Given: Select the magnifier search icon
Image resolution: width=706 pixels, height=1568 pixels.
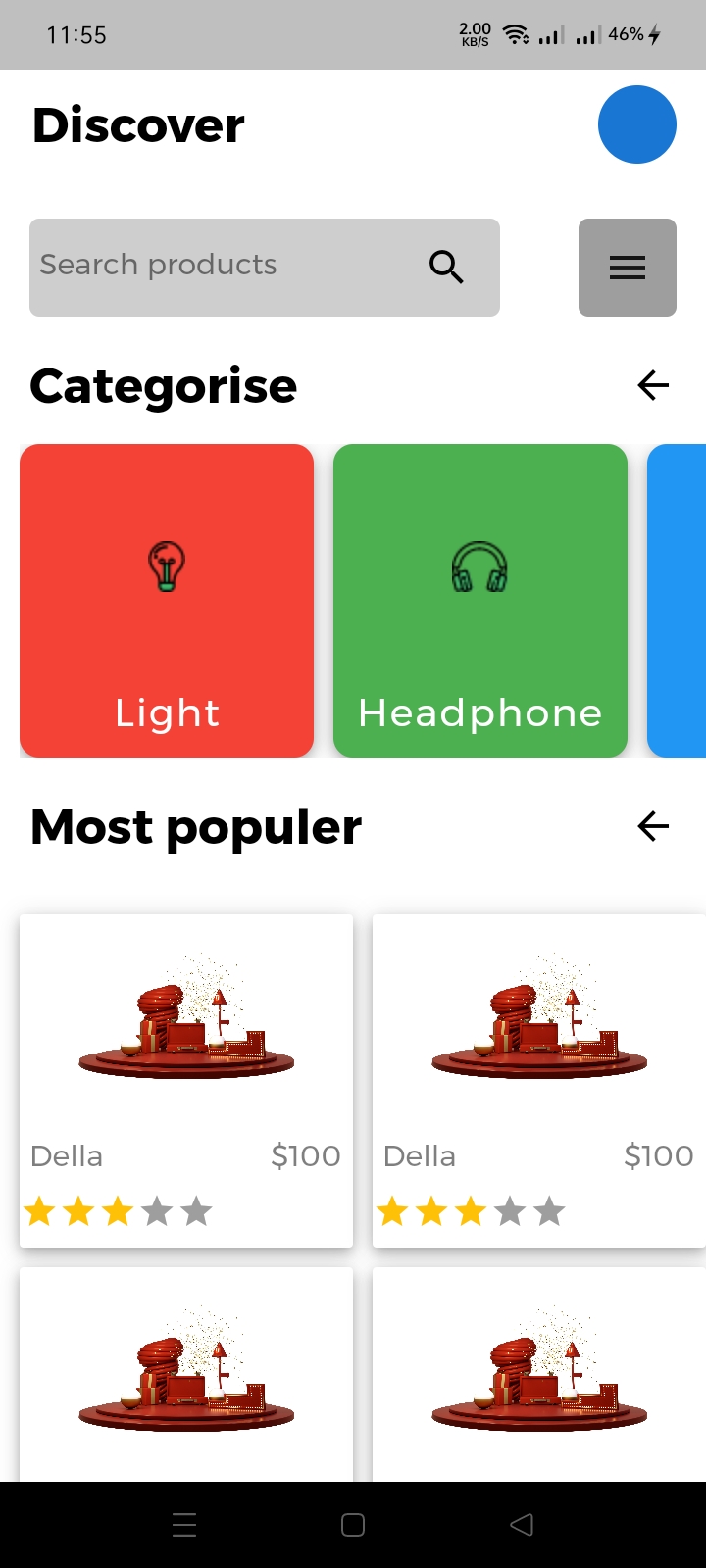Looking at the screenshot, I should click(x=446, y=267).
